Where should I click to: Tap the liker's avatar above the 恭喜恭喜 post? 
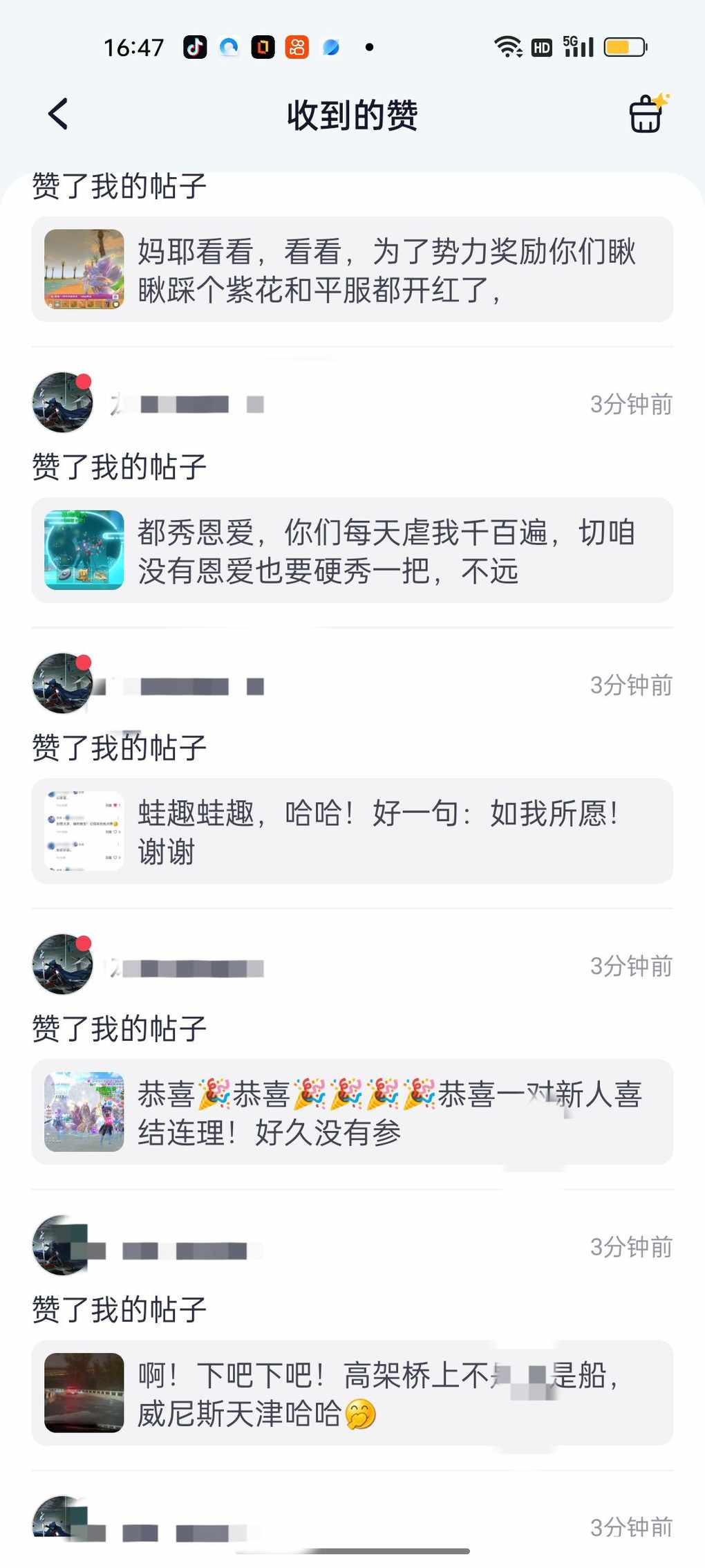point(62,964)
